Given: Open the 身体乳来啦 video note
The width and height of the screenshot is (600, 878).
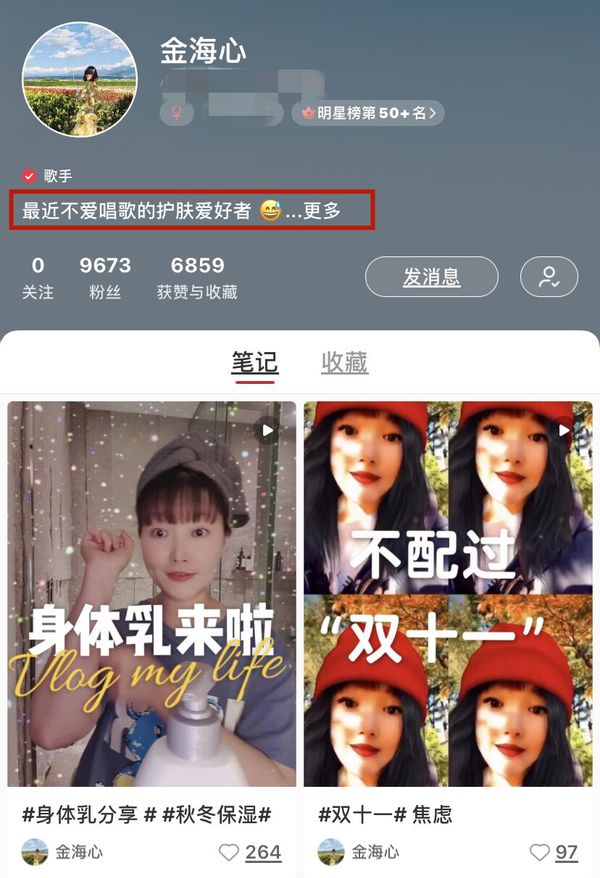Looking at the screenshot, I should (152, 594).
